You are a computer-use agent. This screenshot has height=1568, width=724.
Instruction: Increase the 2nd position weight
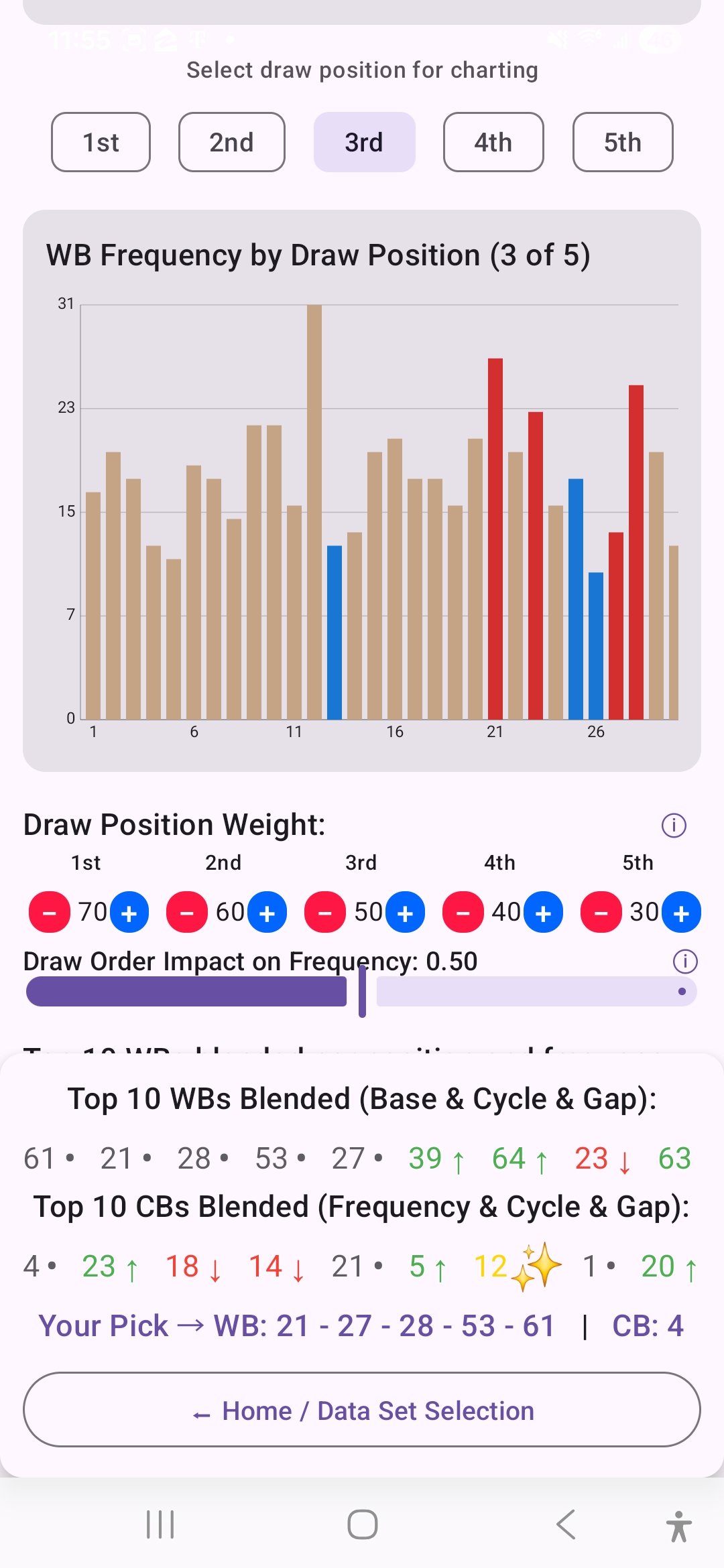pos(267,913)
